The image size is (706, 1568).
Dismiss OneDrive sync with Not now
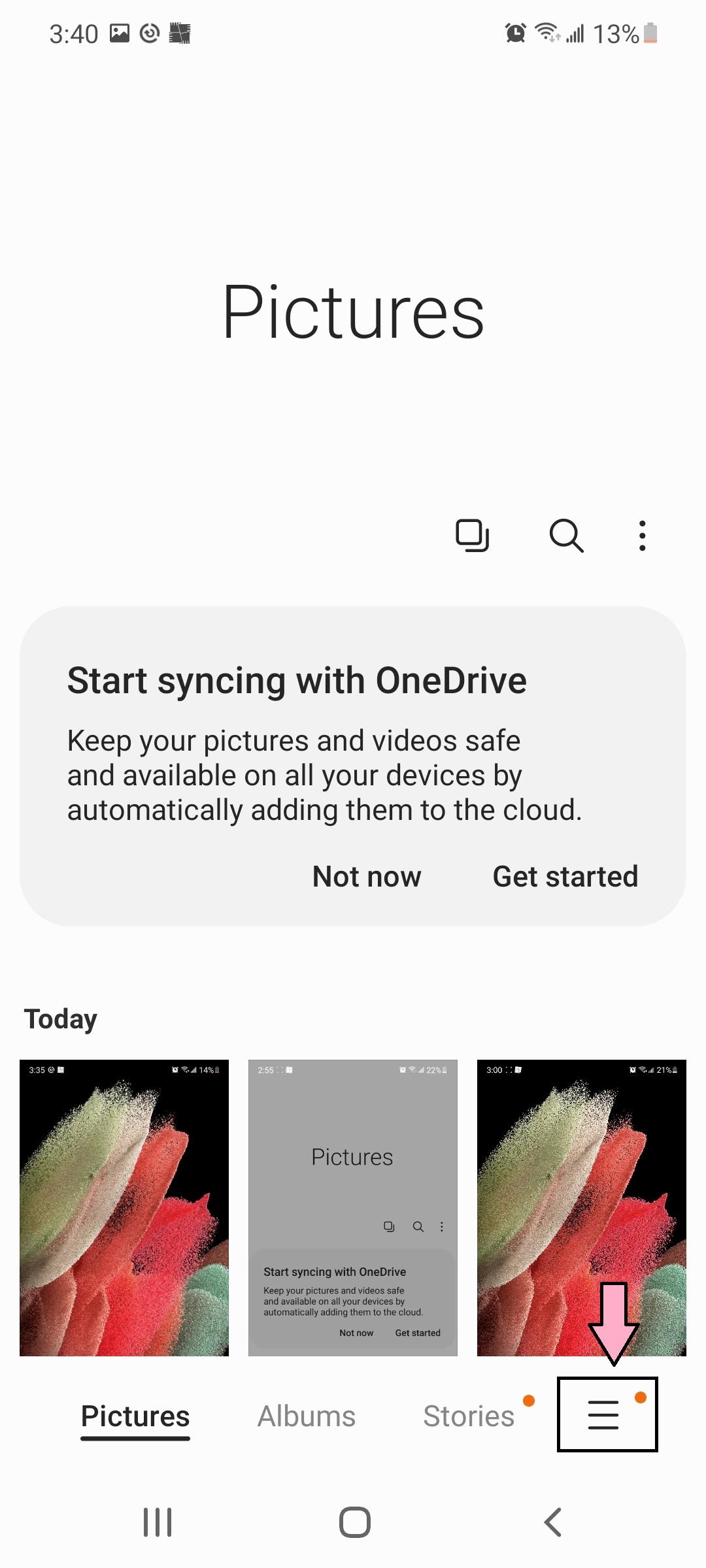click(x=367, y=877)
